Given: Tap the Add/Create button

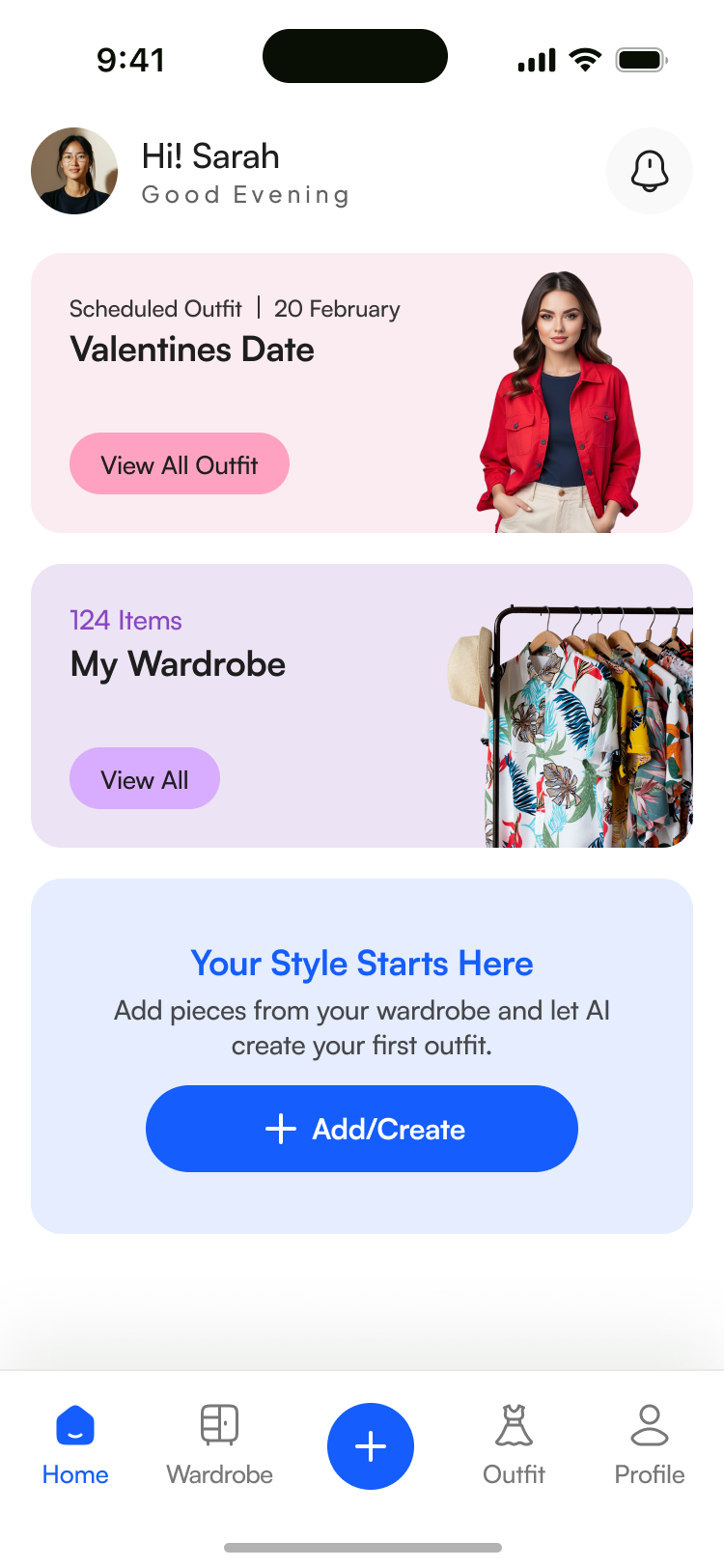Looking at the screenshot, I should point(362,1129).
